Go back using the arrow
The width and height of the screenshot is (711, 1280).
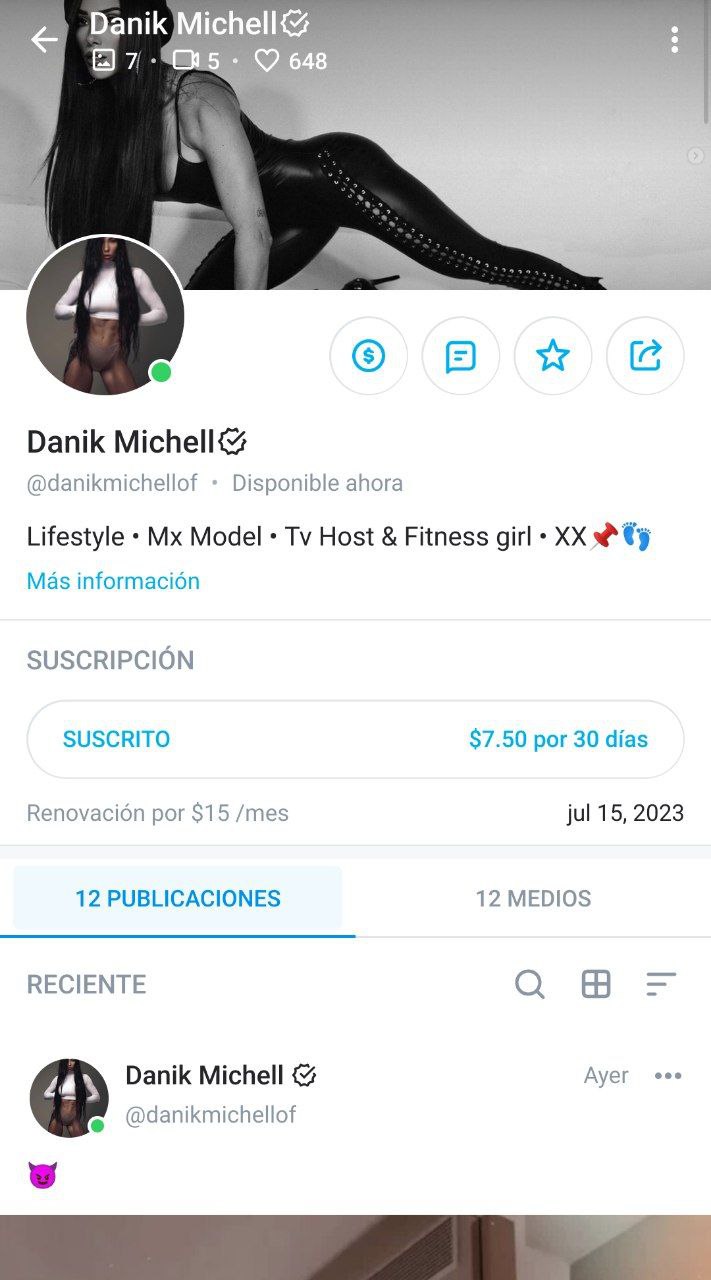point(44,40)
